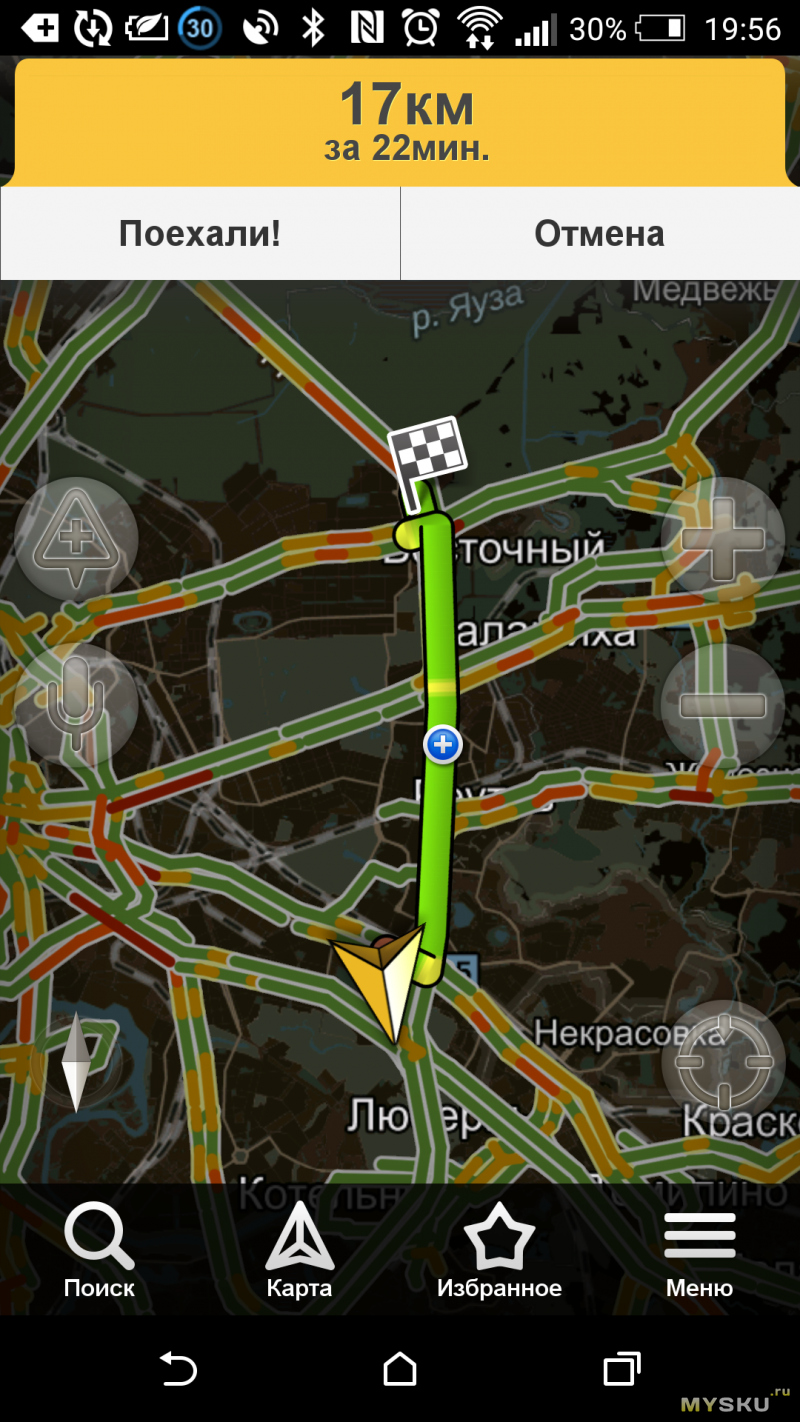800x1422 pixels.
Task: Activate voice input microphone
Action: click(76, 705)
